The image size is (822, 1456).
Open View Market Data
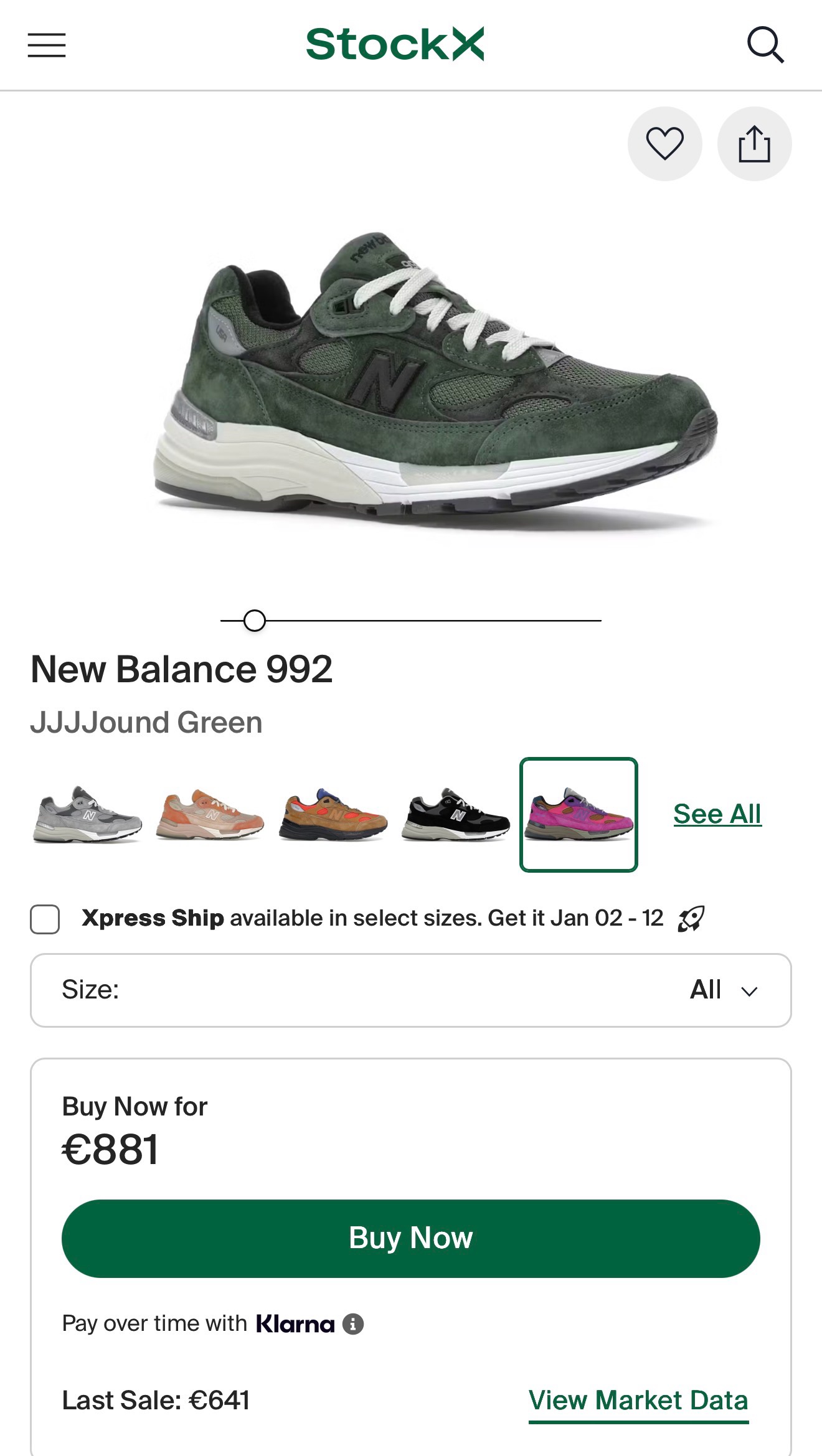coord(638,1401)
